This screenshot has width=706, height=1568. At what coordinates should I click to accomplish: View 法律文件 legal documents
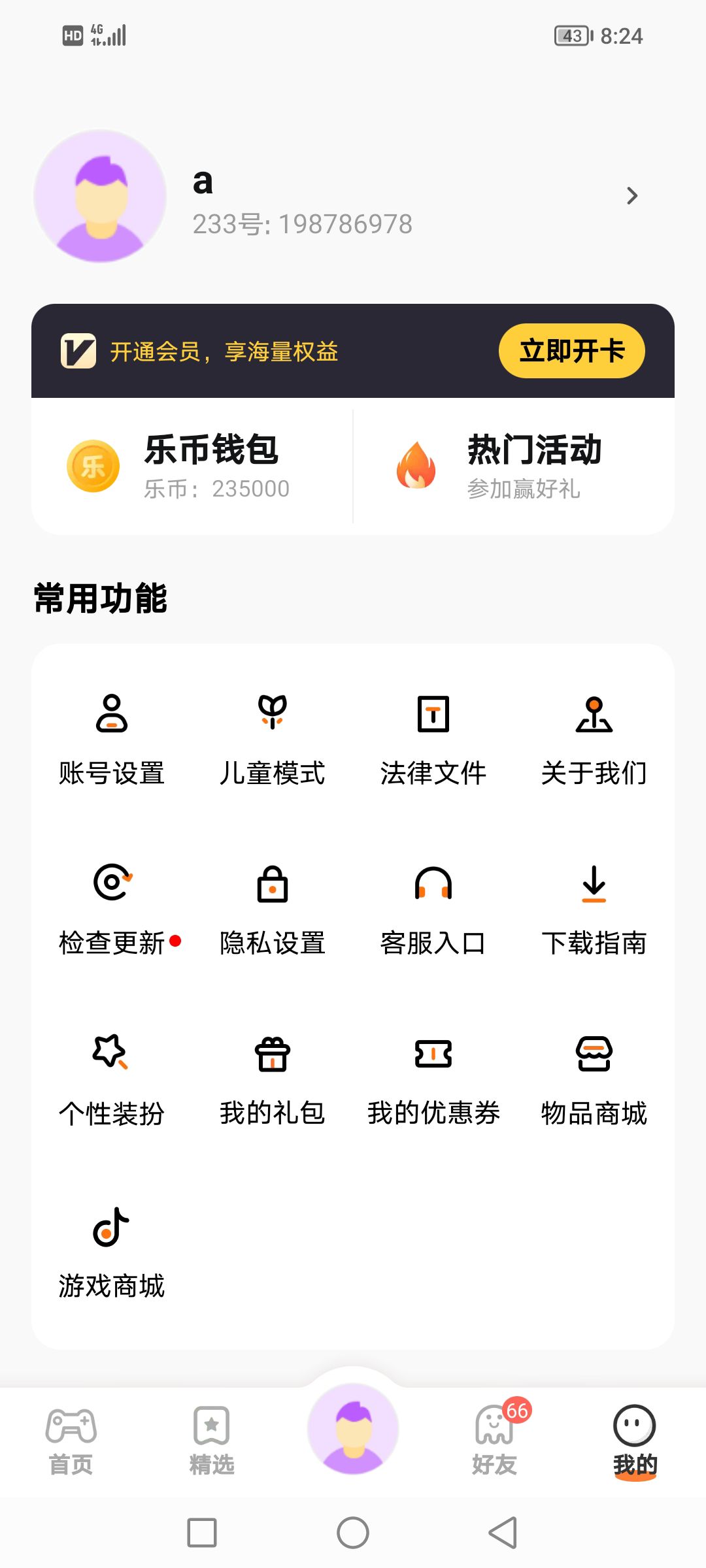coord(433,738)
